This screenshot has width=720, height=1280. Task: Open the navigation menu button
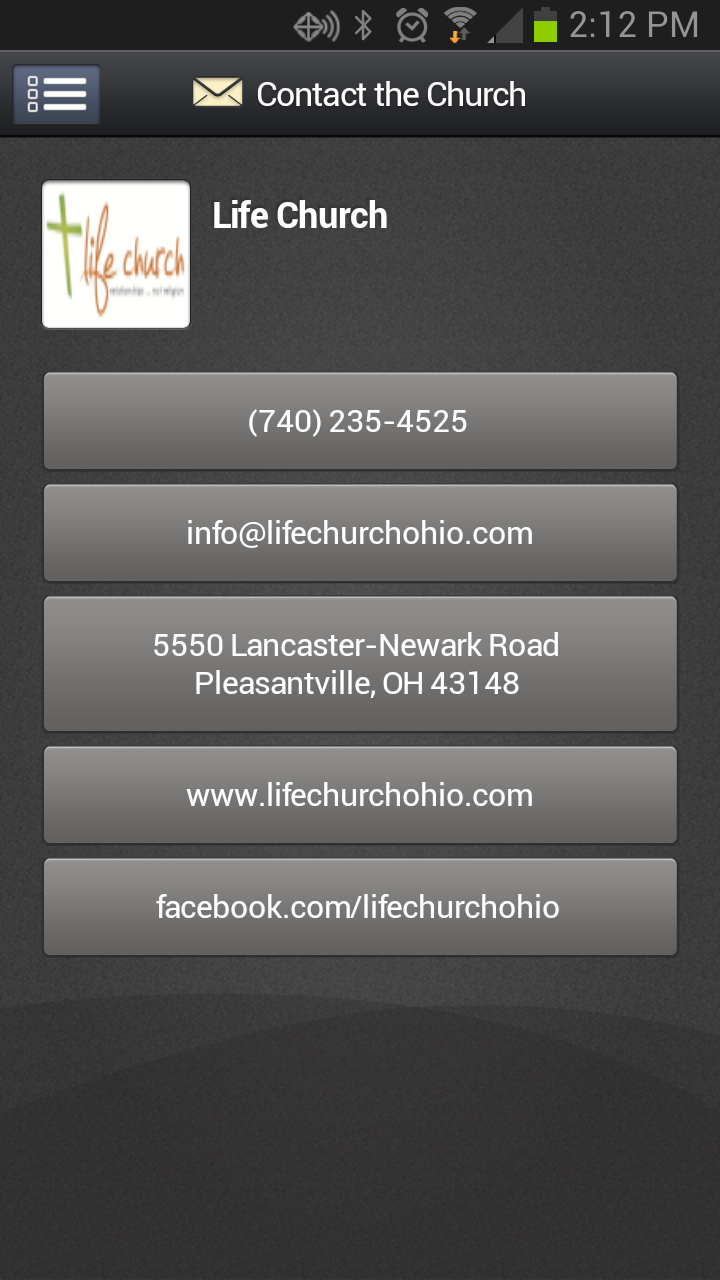click(57, 94)
